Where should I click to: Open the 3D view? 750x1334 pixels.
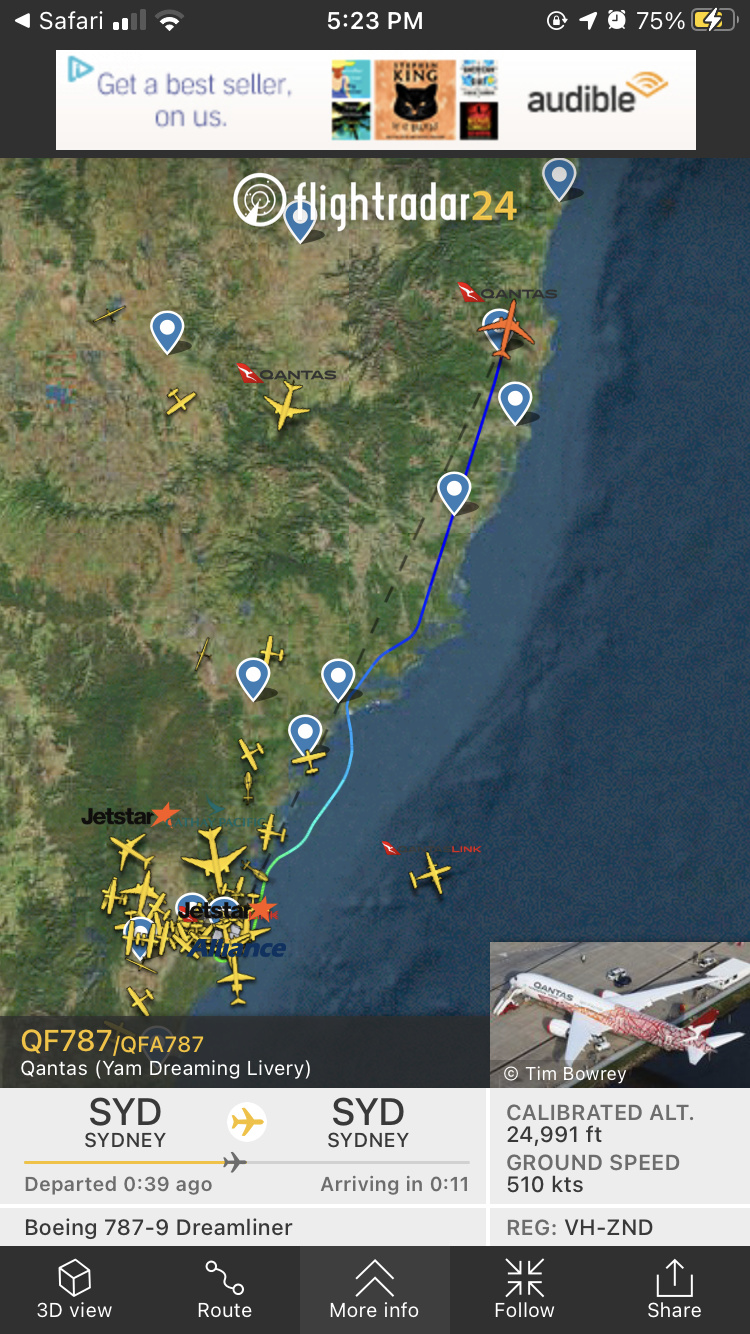click(74, 1290)
